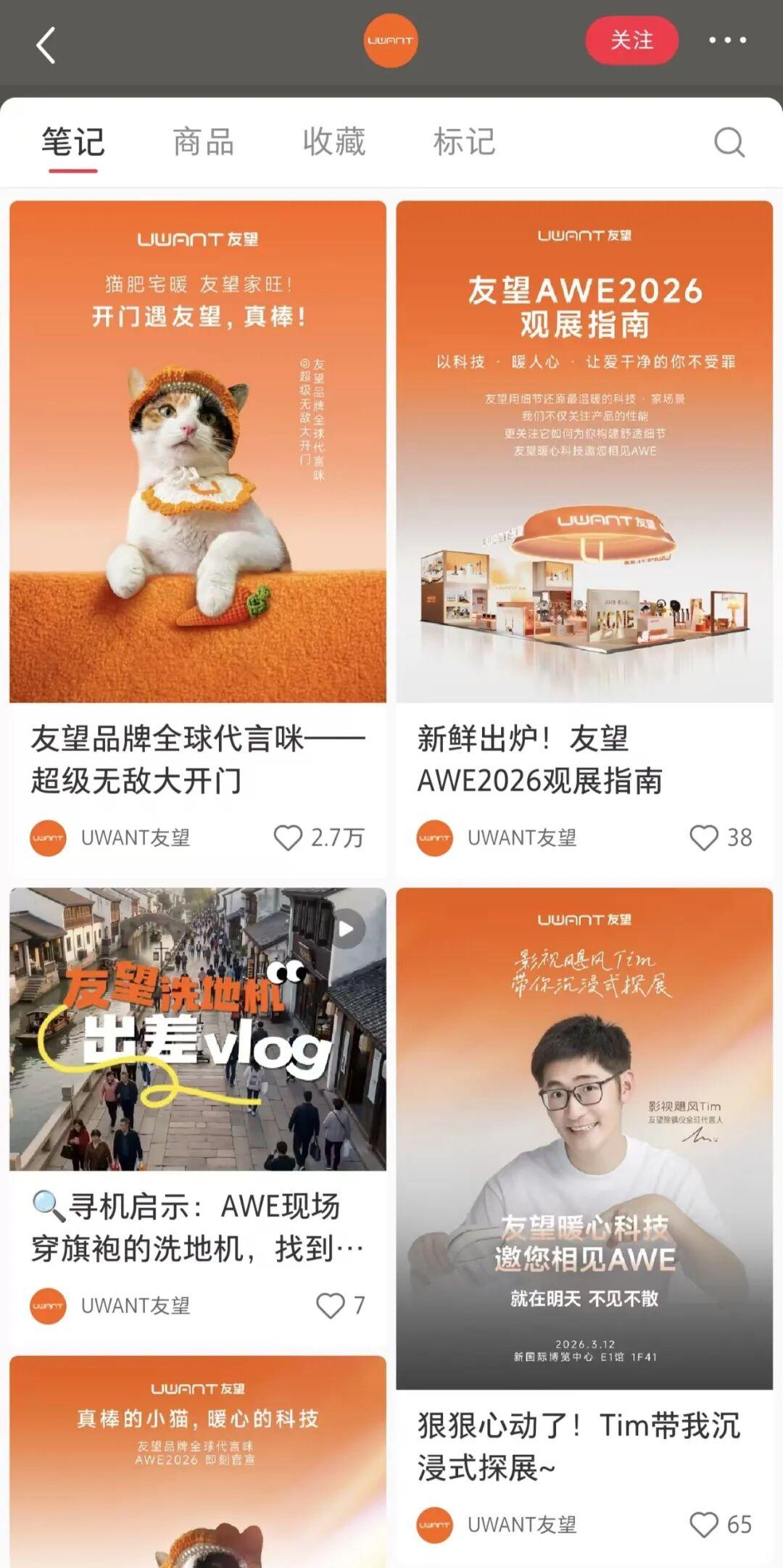This screenshot has height=1568, width=783.
Task: Like the AWE2026观展指南 post
Action: click(x=704, y=838)
